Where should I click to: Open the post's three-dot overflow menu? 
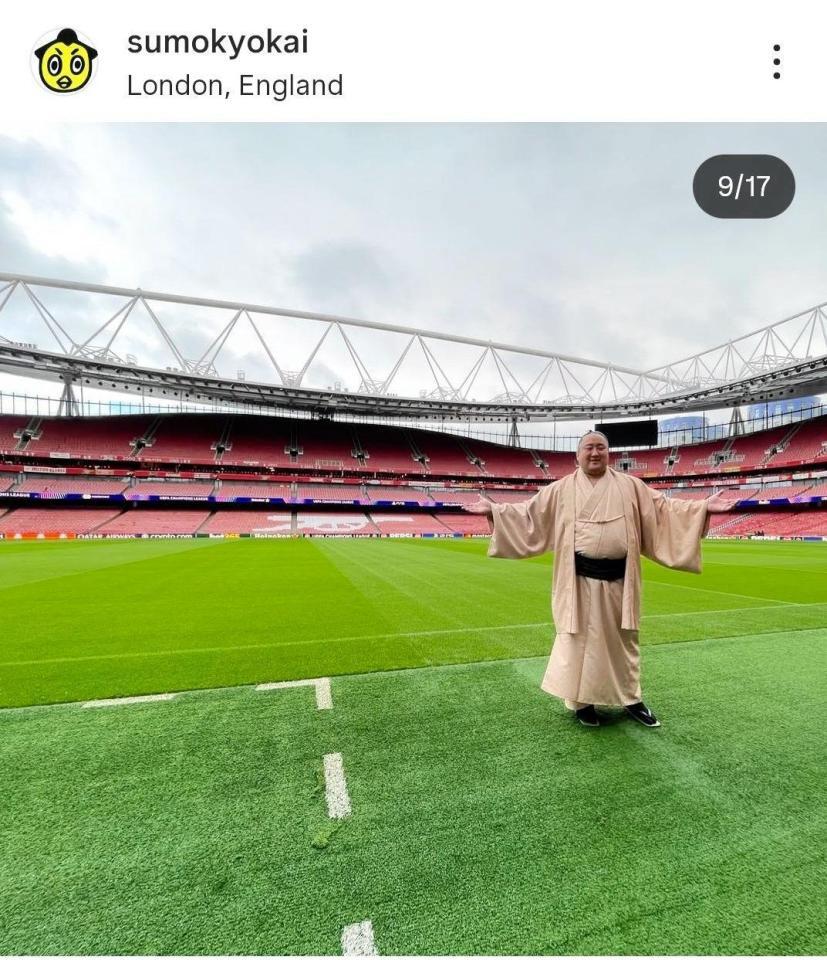click(x=776, y=62)
